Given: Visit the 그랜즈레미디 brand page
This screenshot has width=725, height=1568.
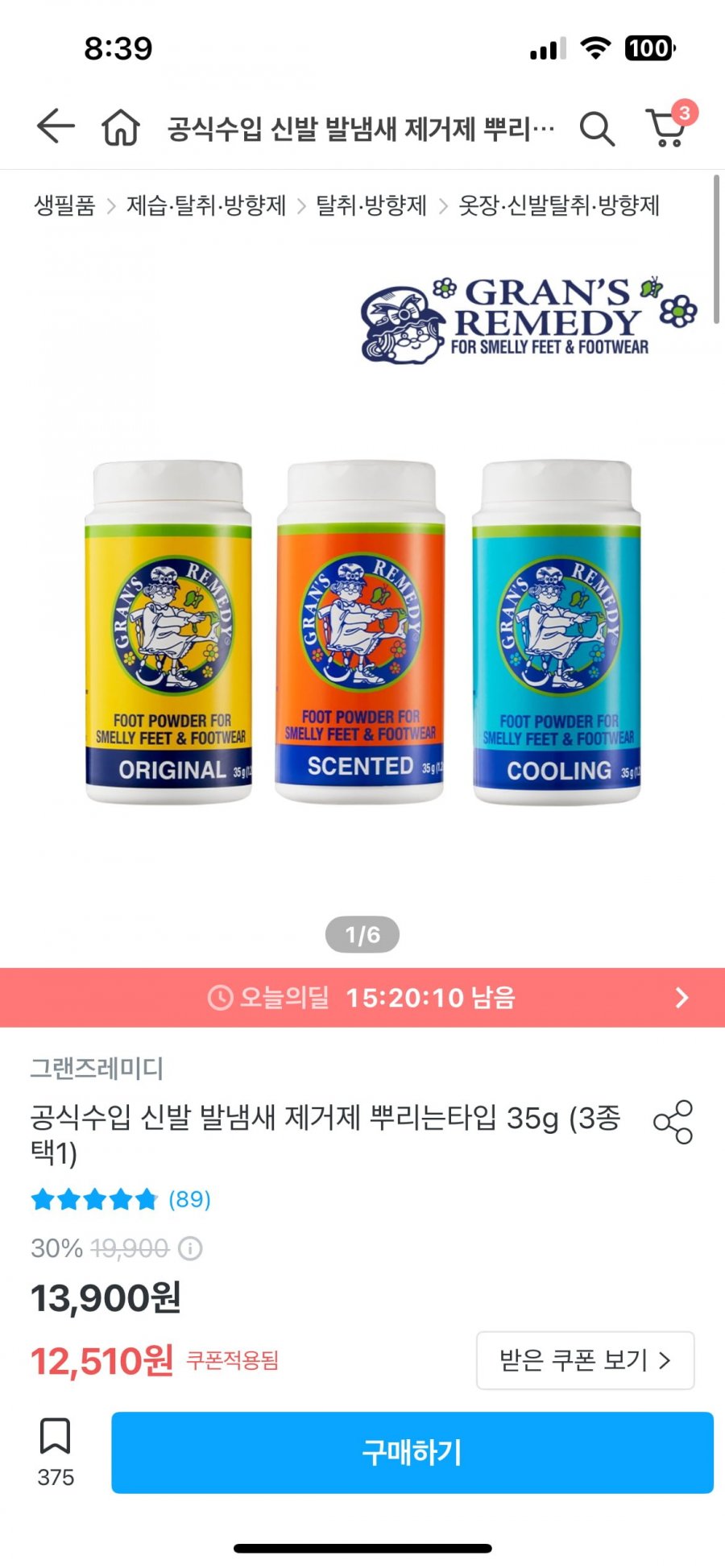Looking at the screenshot, I should (97, 1069).
